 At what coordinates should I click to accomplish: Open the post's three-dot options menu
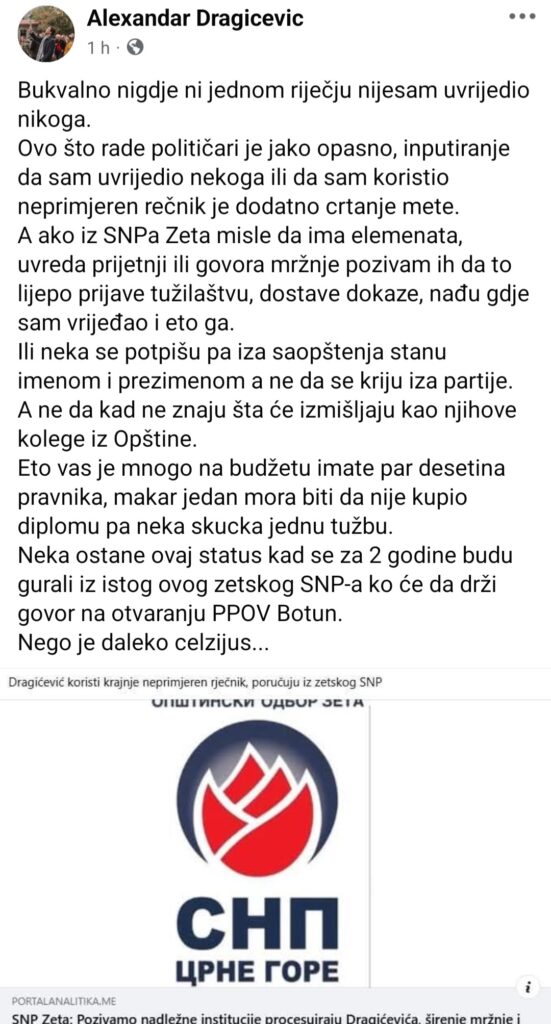(x=522, y=16)
